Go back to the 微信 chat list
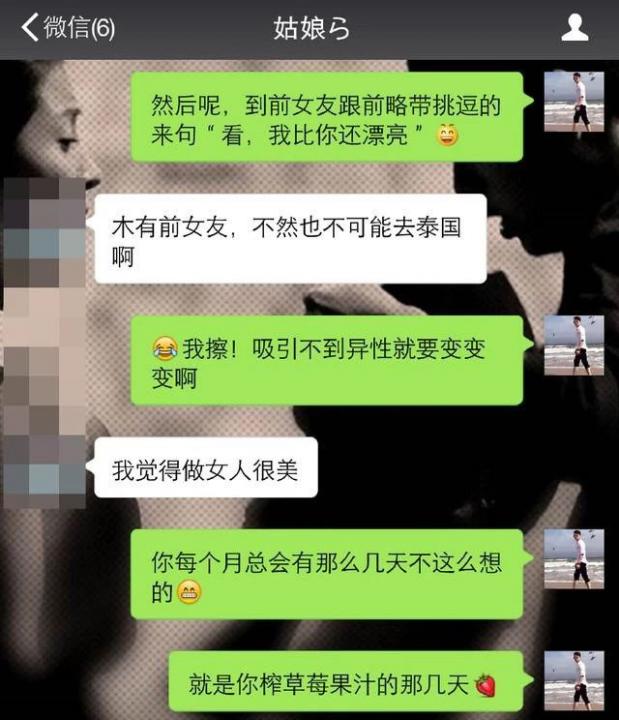Screen dimensions: 619x720 [68, 28]
